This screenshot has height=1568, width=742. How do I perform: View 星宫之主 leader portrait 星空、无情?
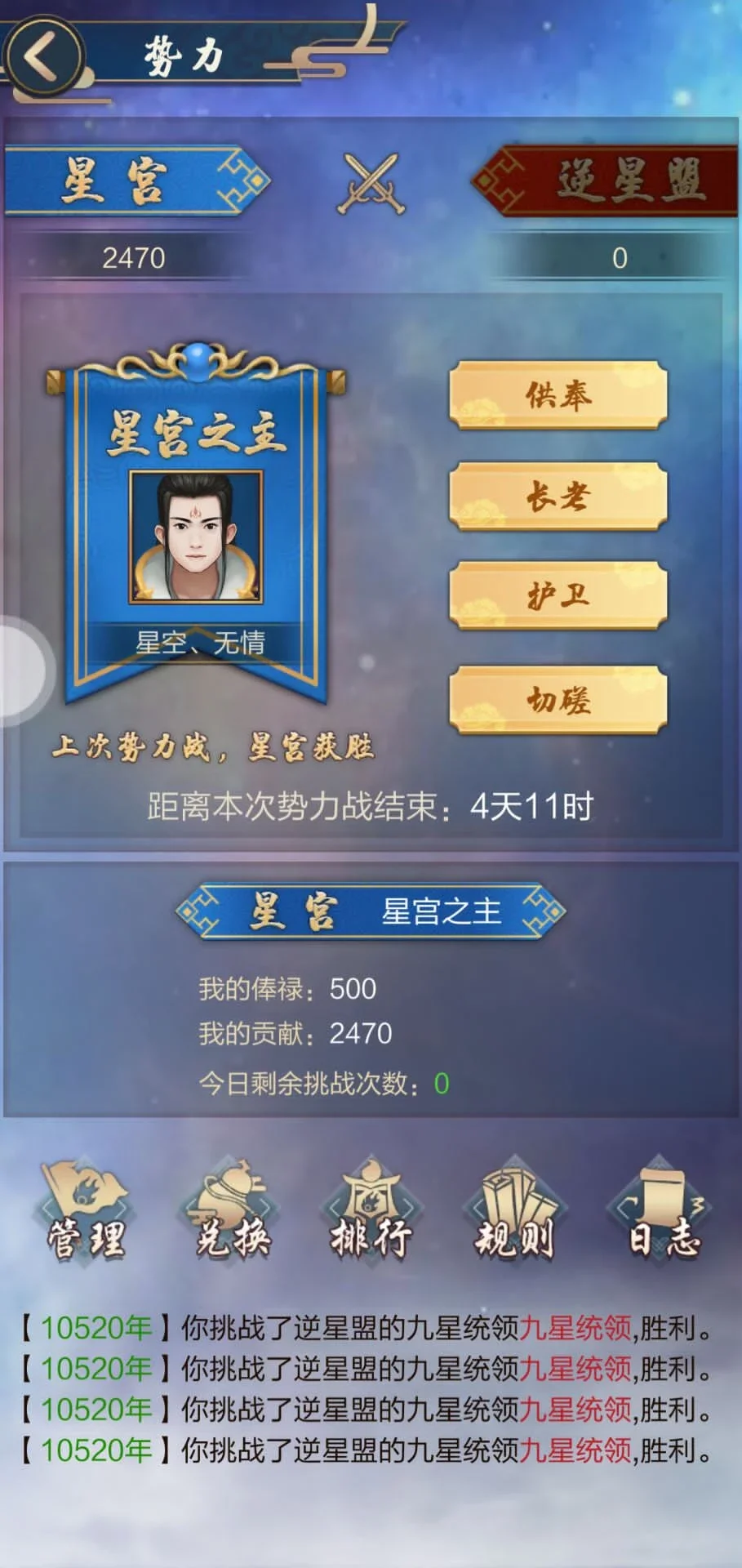(196, 537)
